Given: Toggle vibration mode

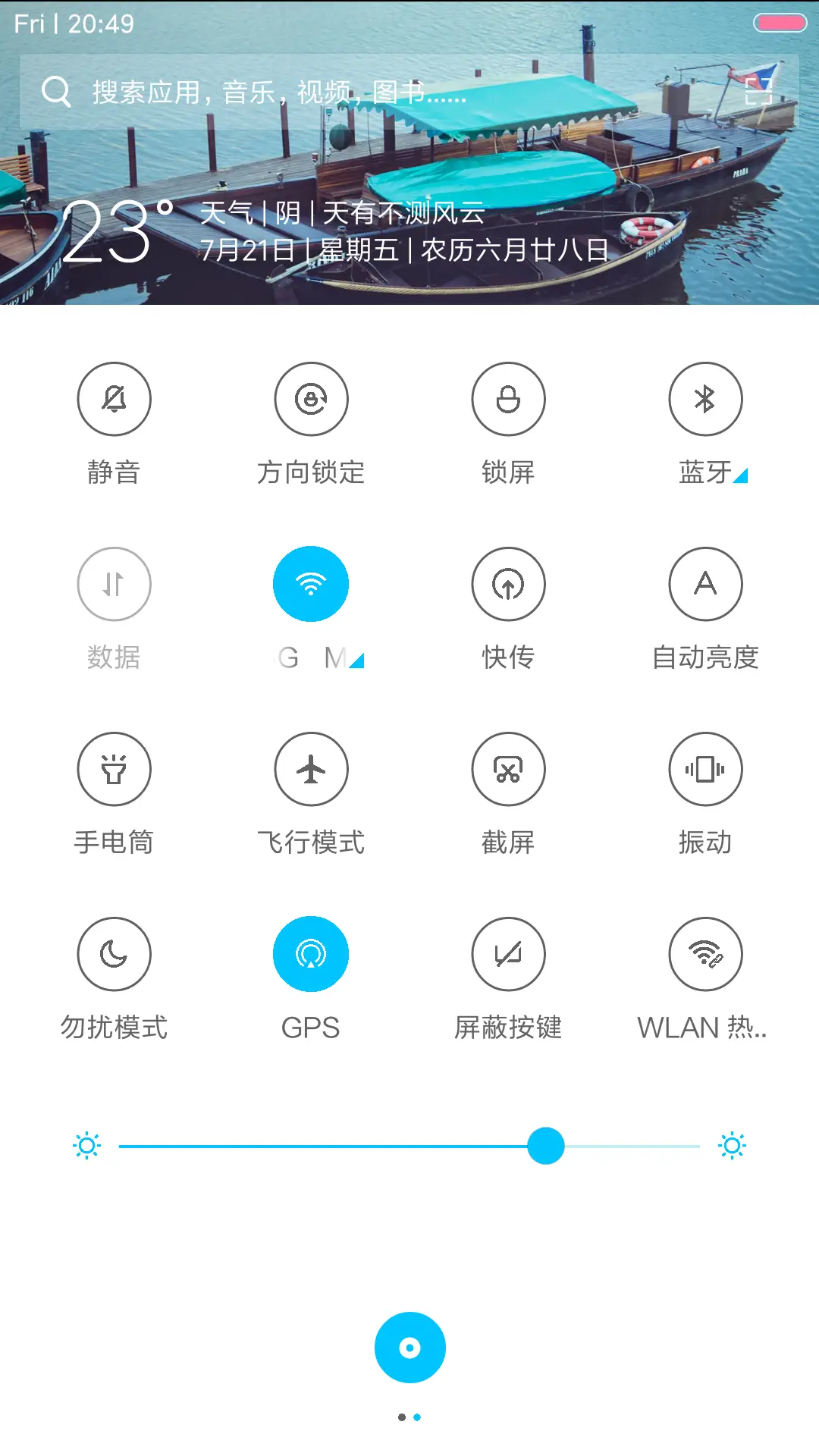Looking at the screenshot, I should click(705, 768).
